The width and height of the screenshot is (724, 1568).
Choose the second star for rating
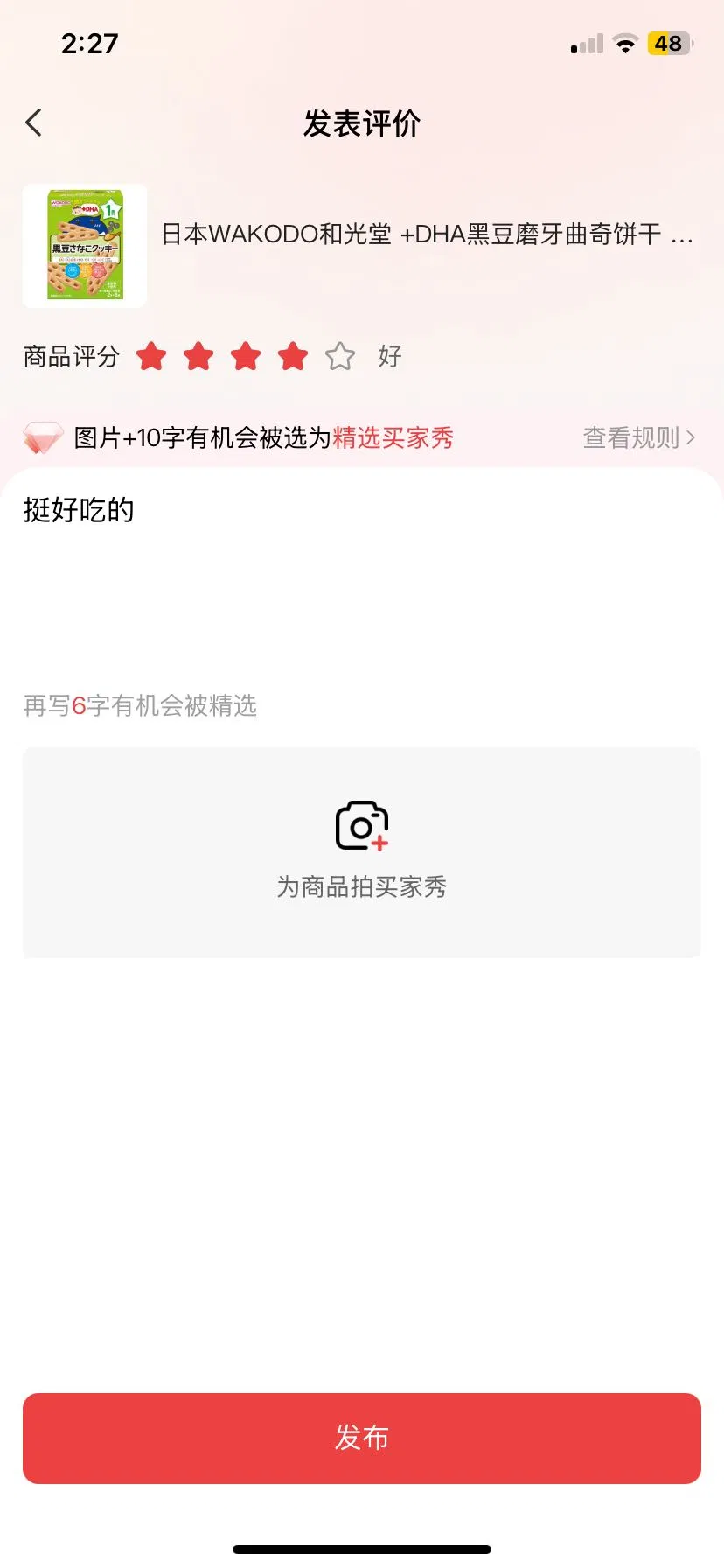[x=198, y=357]
